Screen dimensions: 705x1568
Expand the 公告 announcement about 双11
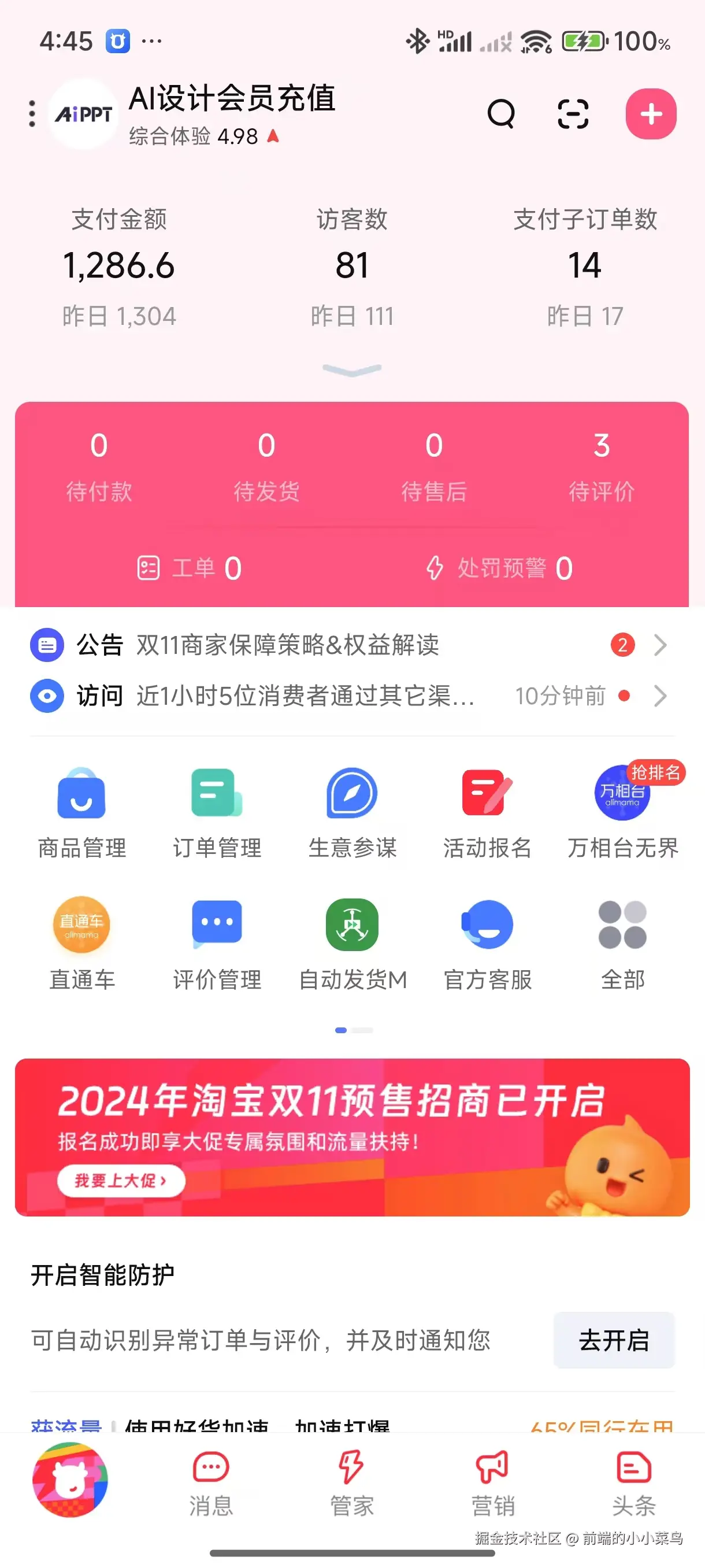(352, 645)
